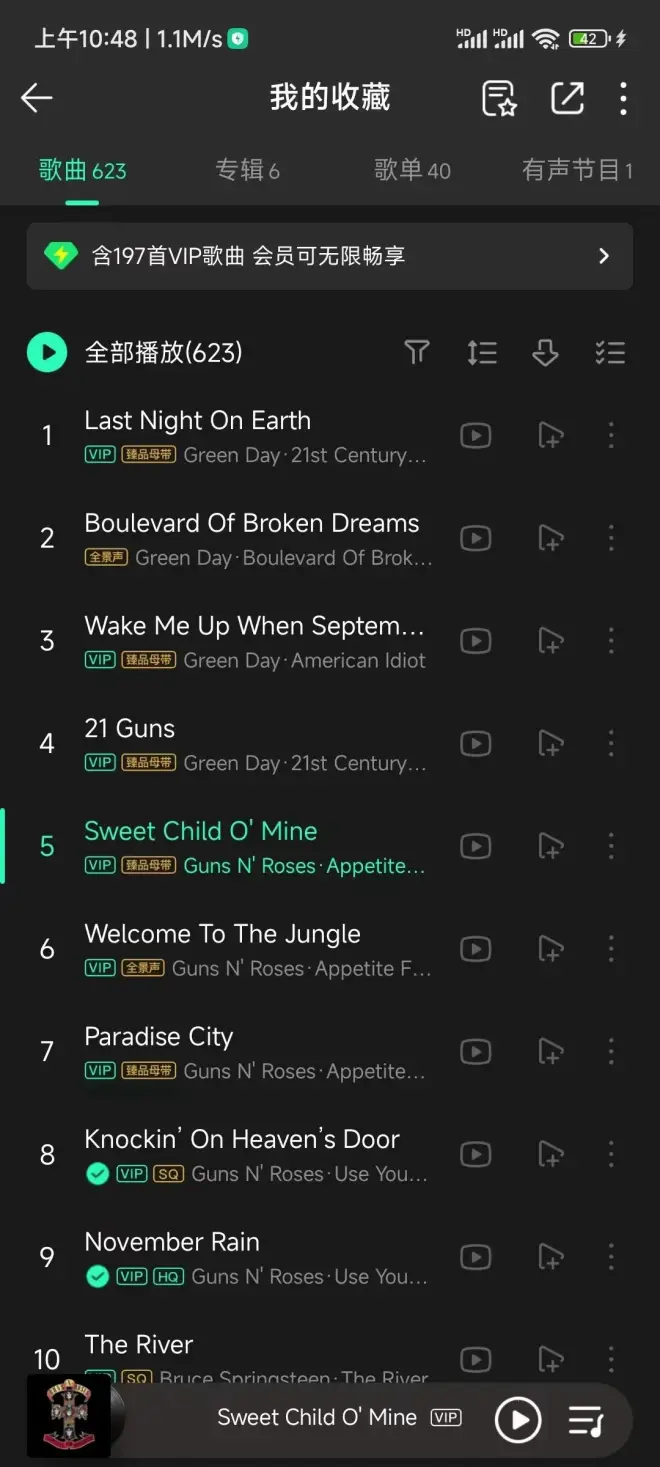Open the song filter funnel
The image size is (660, 1467).
(417, 352)
